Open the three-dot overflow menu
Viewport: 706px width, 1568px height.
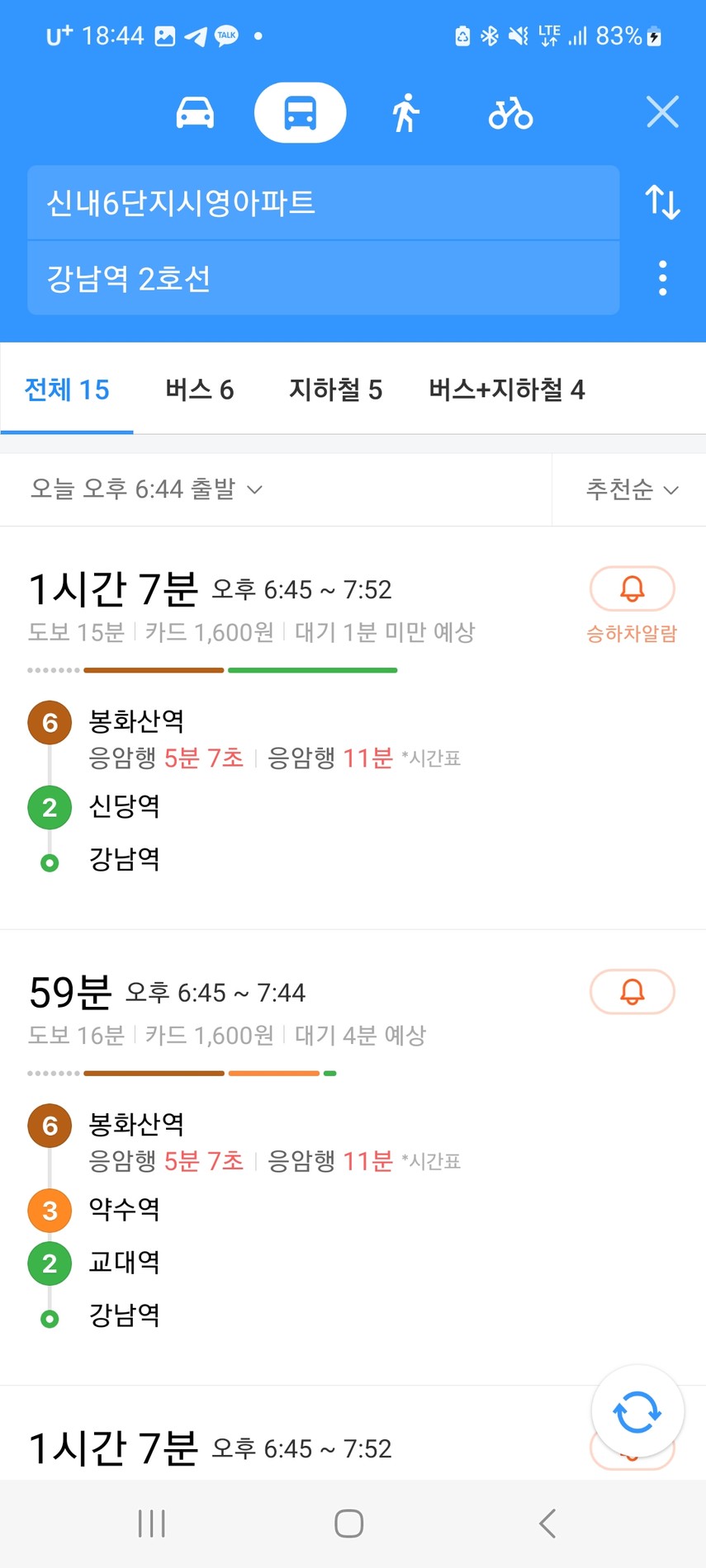662,279
